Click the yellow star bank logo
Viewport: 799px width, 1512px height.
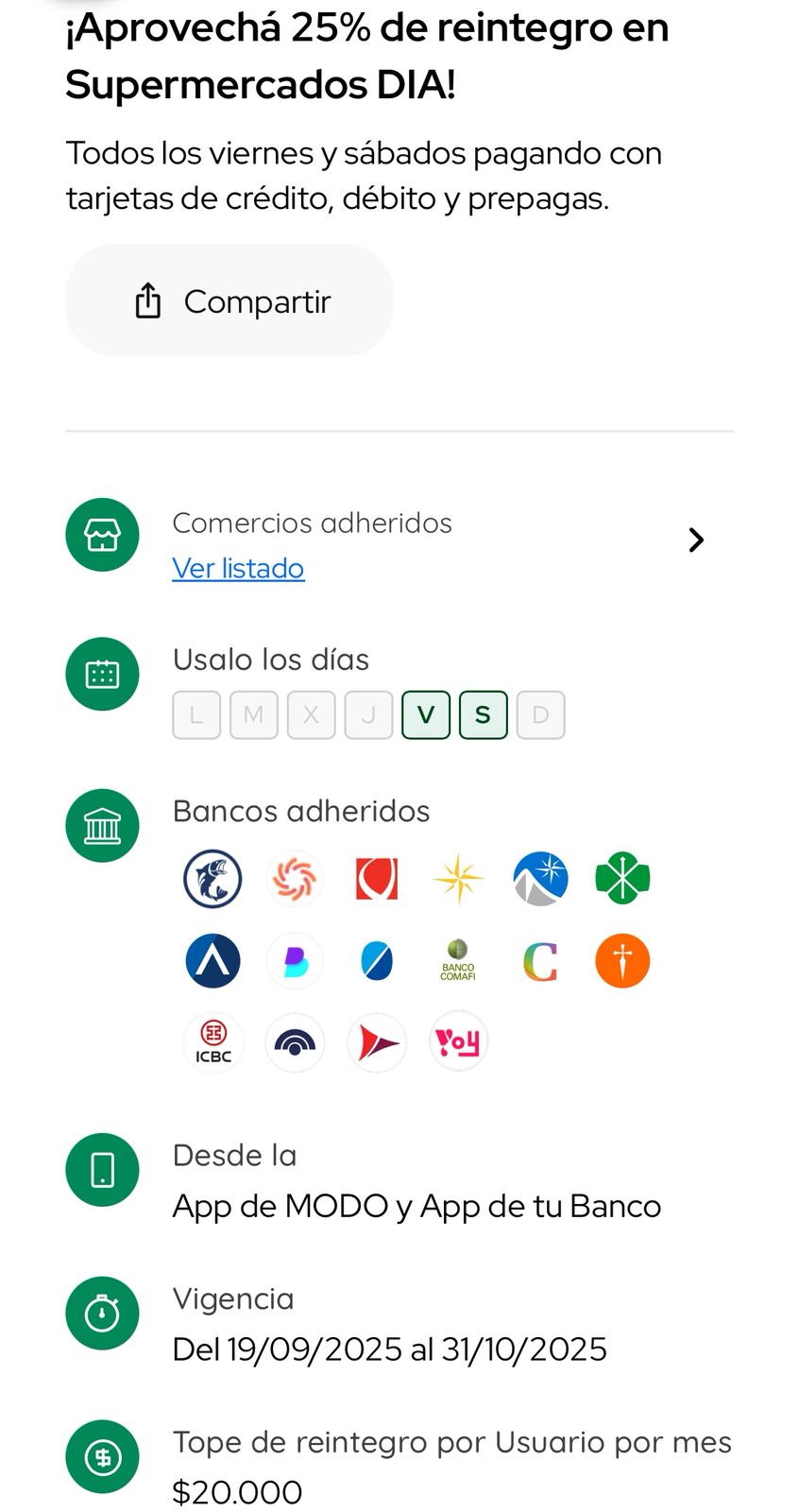click(x=458, y=879)
